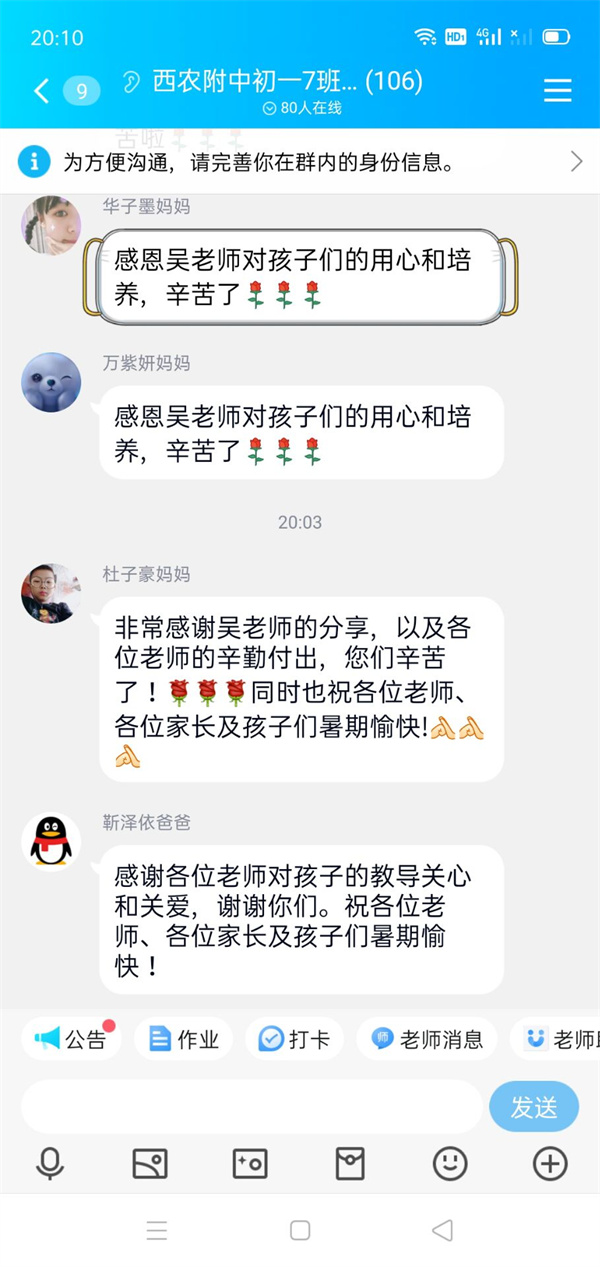
Task: Tap the system home button
Action: click(300, 1230)
